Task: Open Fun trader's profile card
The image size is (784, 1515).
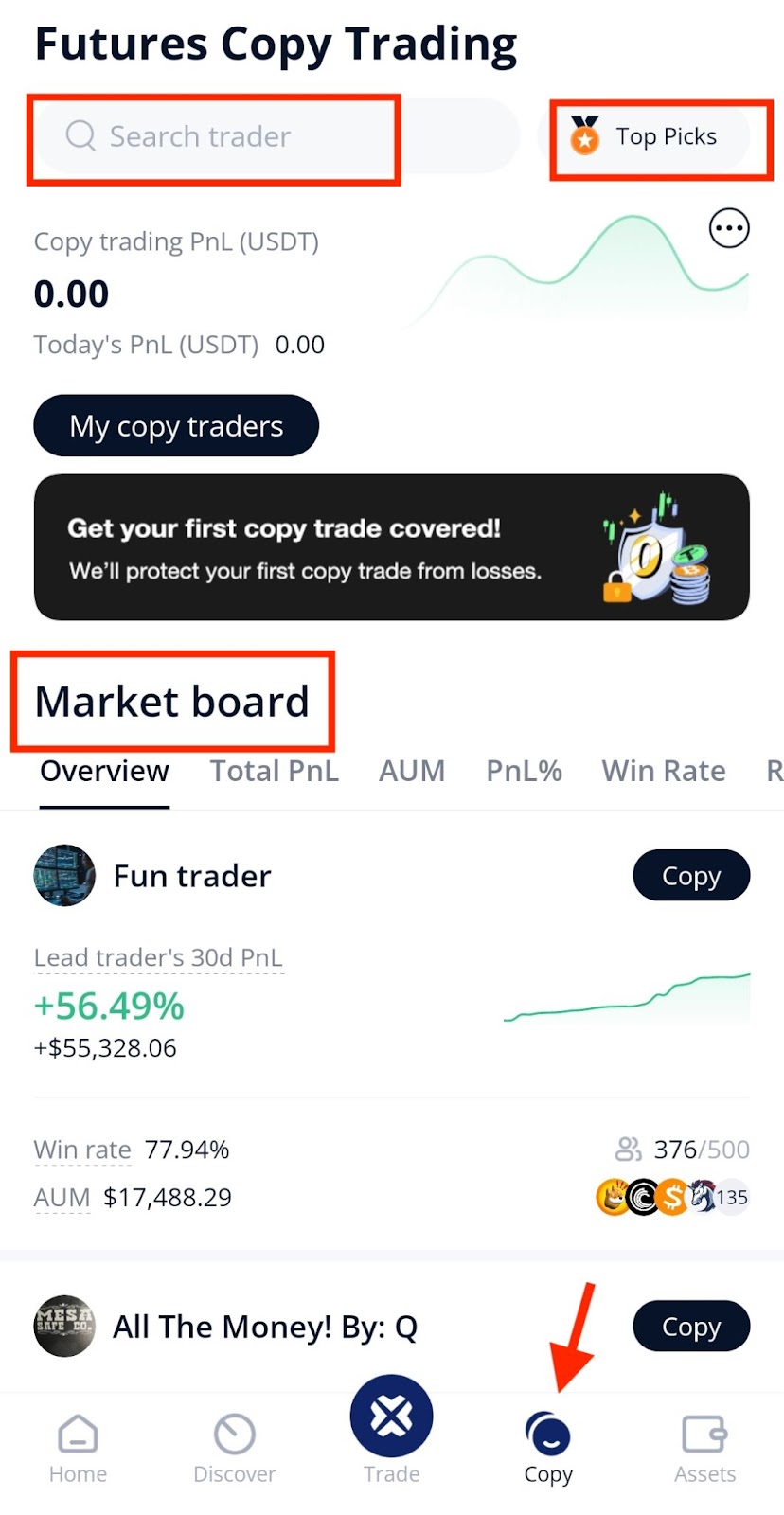Action: click(x=191, y=876)
